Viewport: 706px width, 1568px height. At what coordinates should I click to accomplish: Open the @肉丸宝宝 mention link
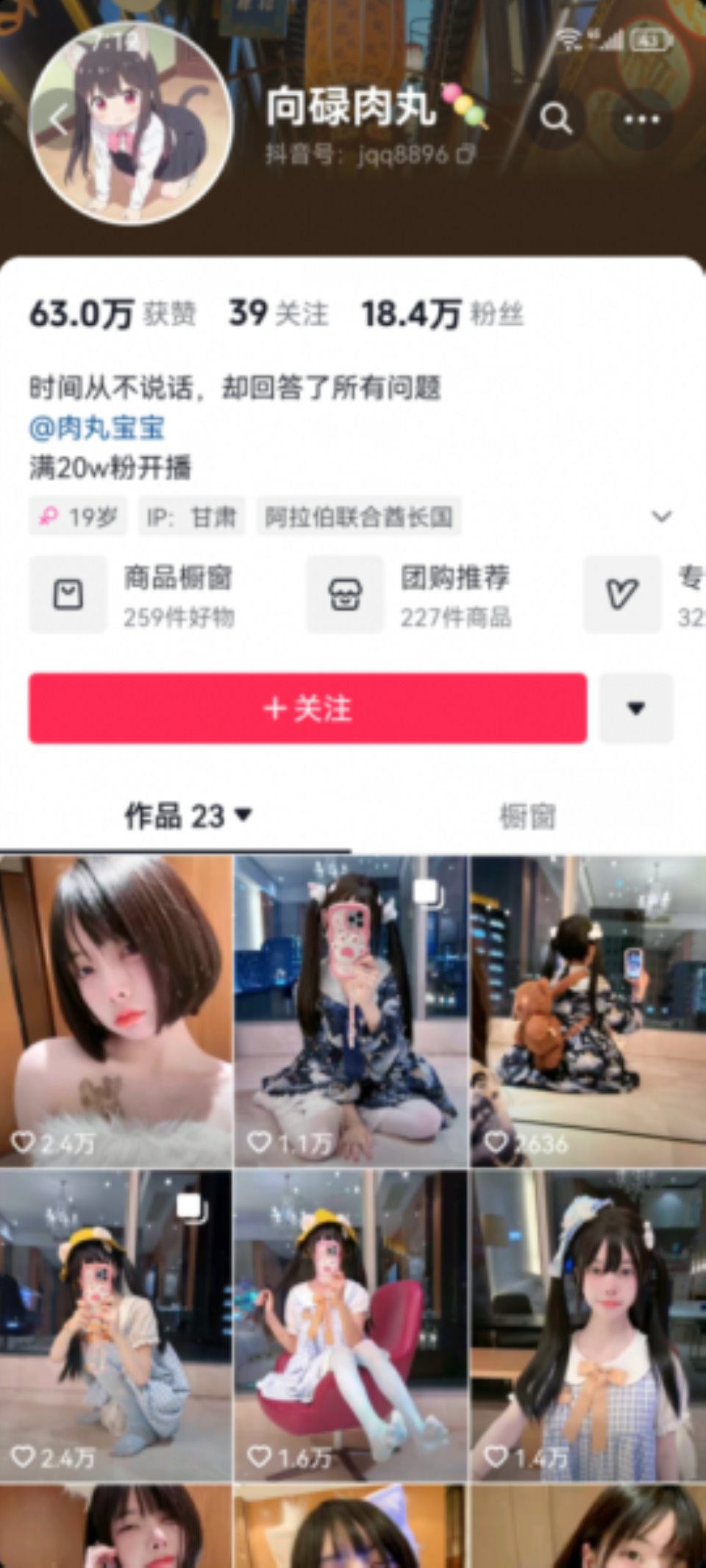click(97, 428)
